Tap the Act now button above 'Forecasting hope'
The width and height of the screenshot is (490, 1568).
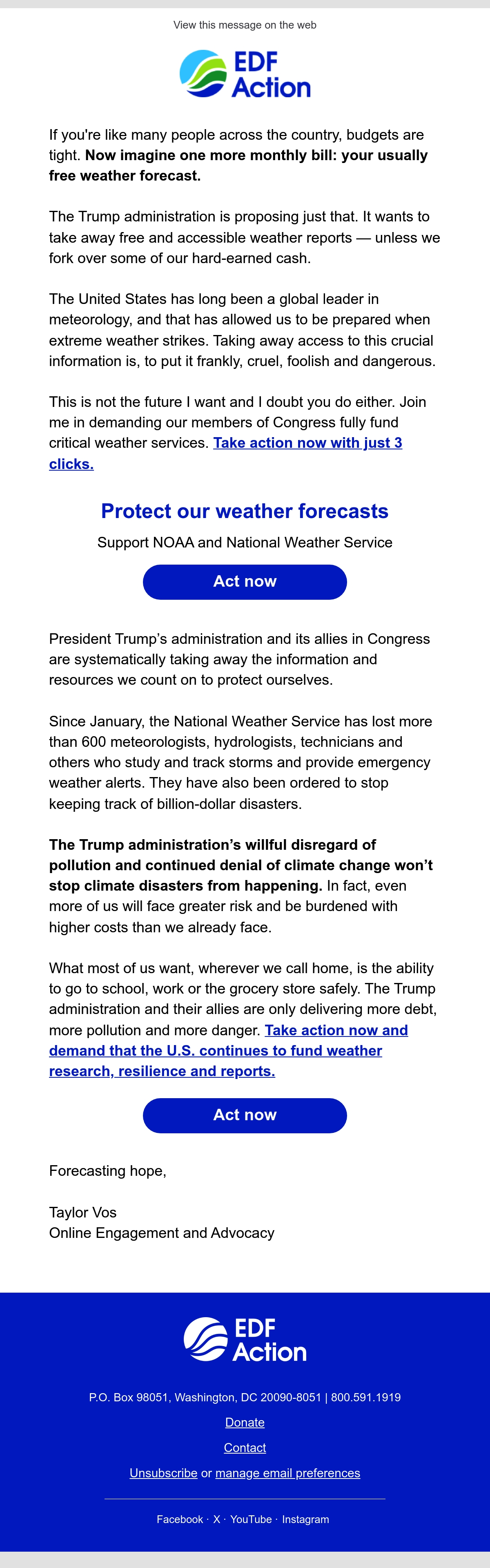245,1115
